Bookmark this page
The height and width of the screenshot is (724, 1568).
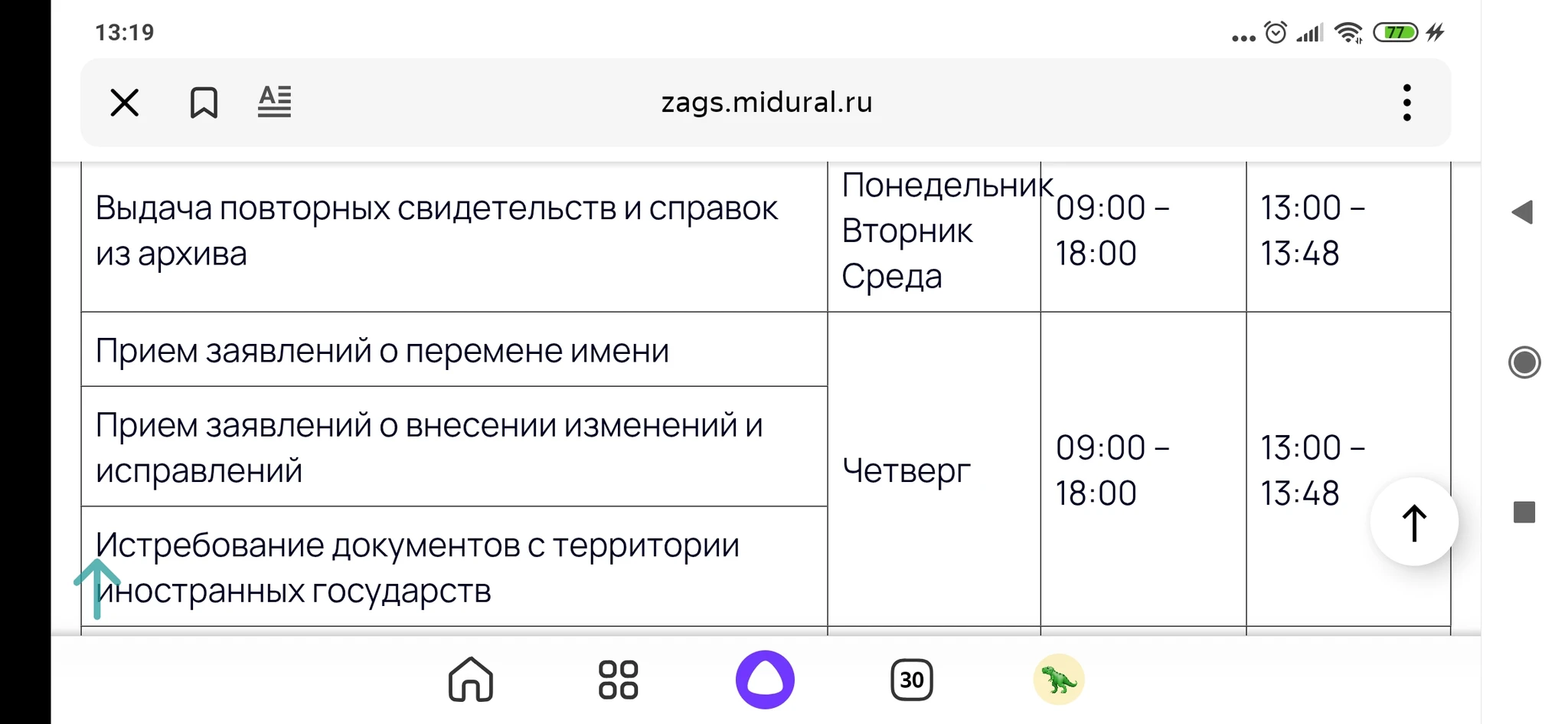204,102
